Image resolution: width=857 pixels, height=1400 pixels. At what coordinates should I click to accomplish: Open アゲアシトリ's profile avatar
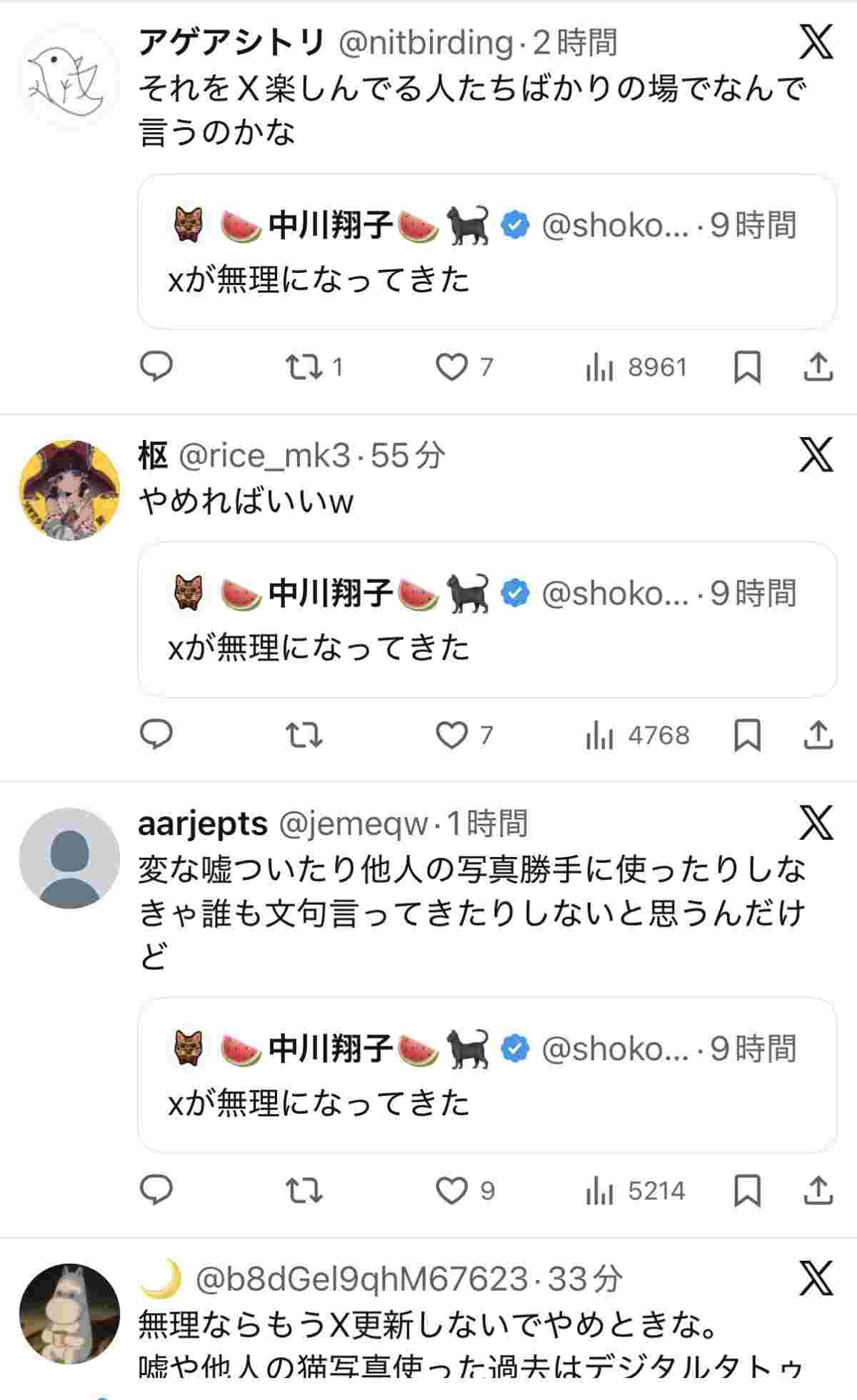click(x=69, y=77)
